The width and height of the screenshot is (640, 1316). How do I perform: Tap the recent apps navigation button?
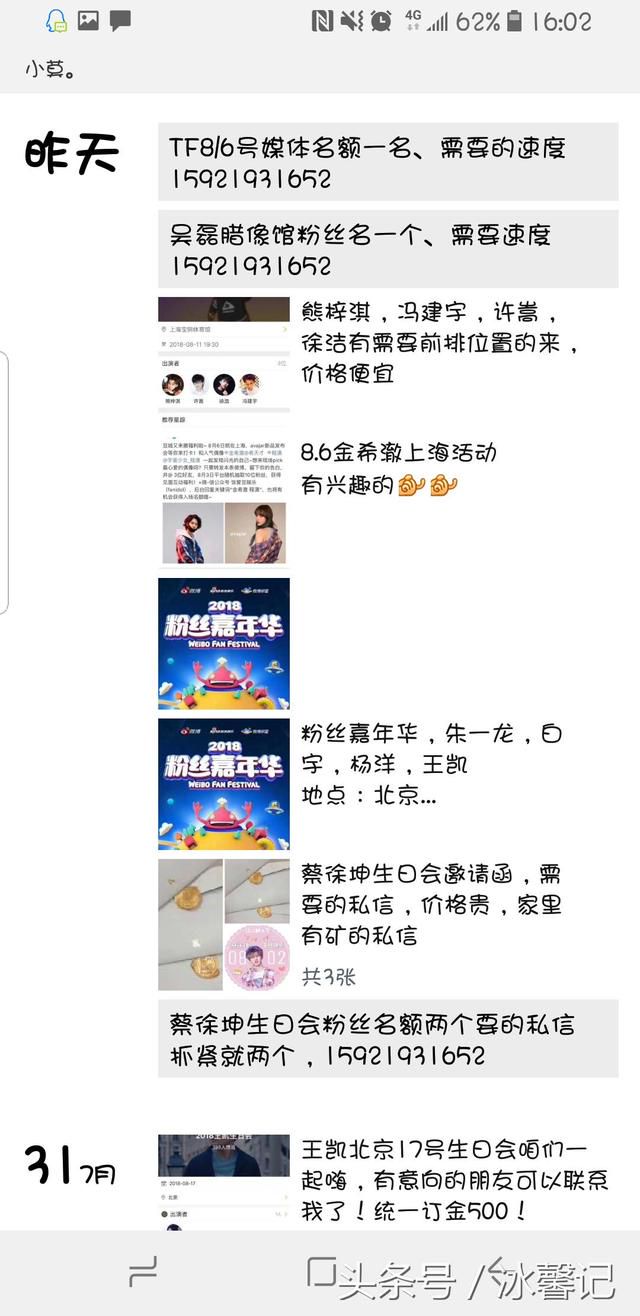point(143,1273)
